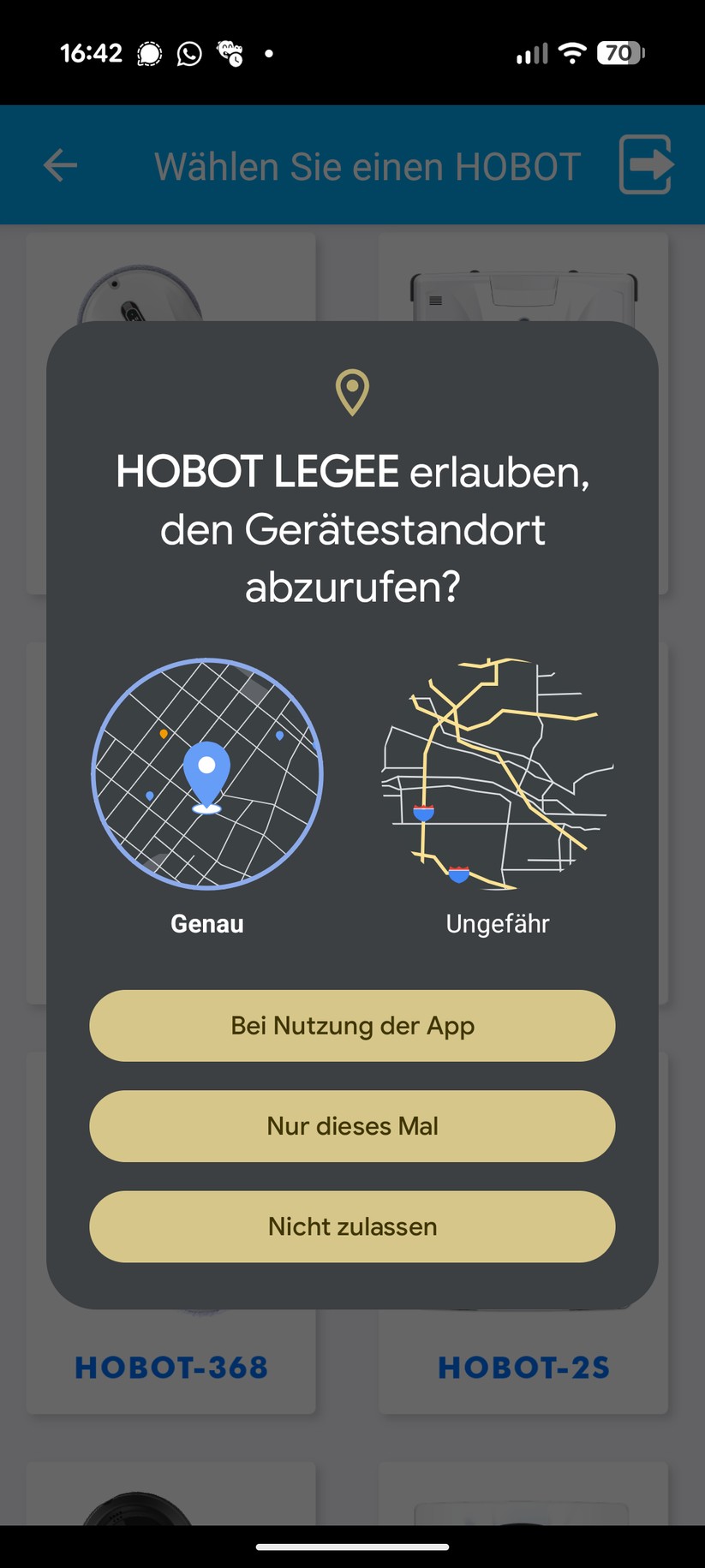Tap the alarm clock status bar icon

tap(229, 52)
